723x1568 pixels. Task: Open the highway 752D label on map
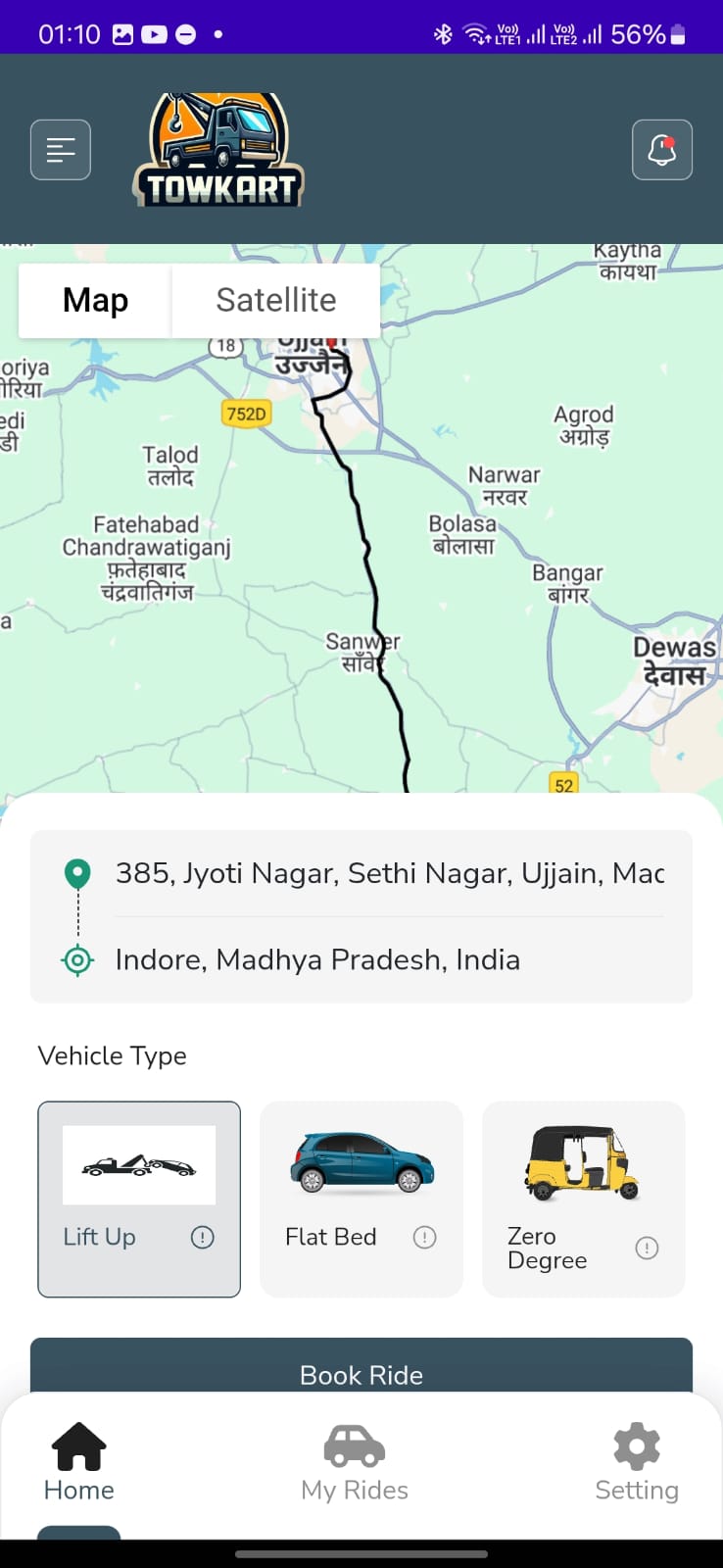coord(244,414)
